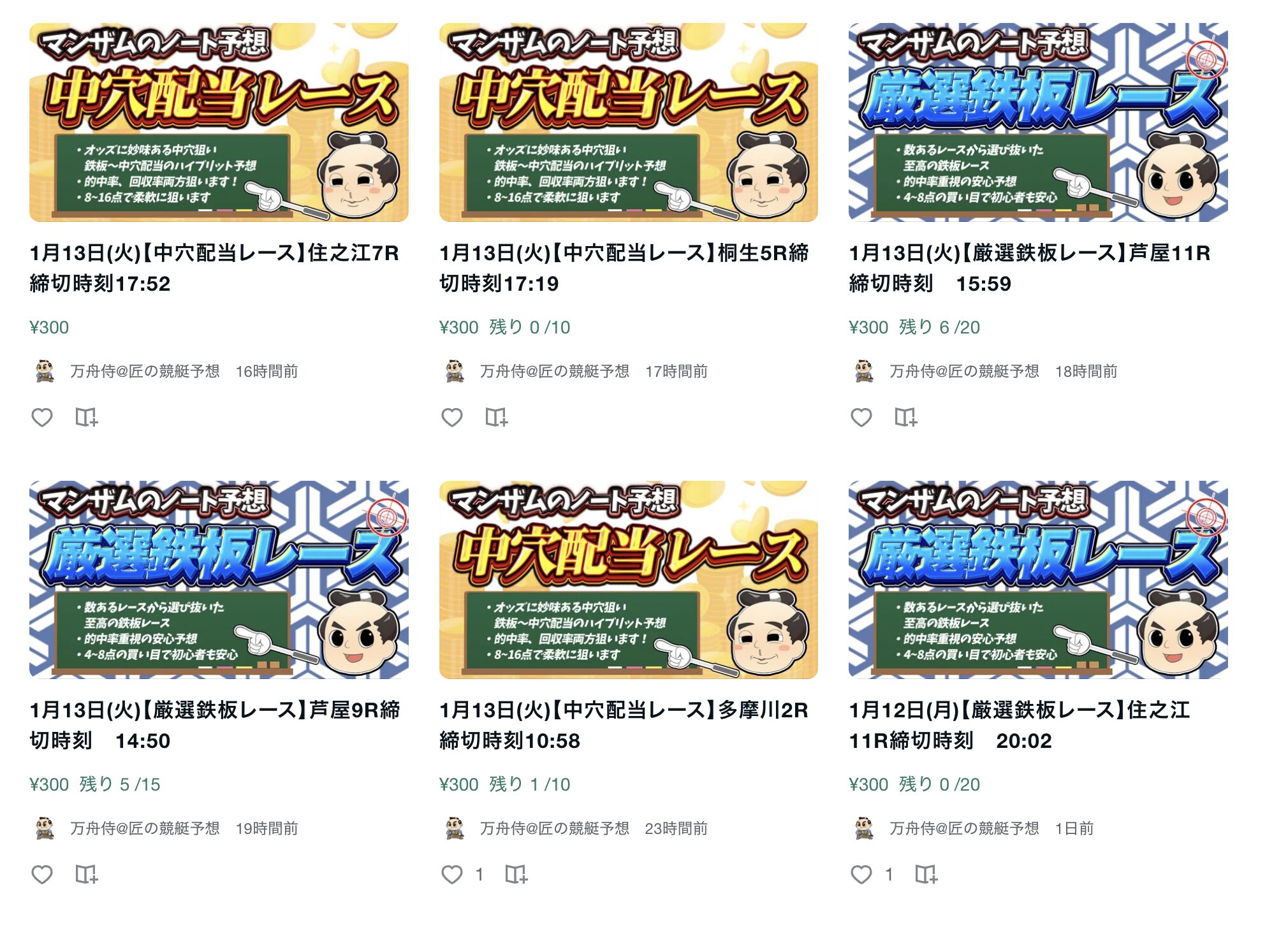Open the 芦屋9R 厳選鉄板レース article
Viewport: 1288px width, 936px height.
pyautogui.click(x=214, y=724)
